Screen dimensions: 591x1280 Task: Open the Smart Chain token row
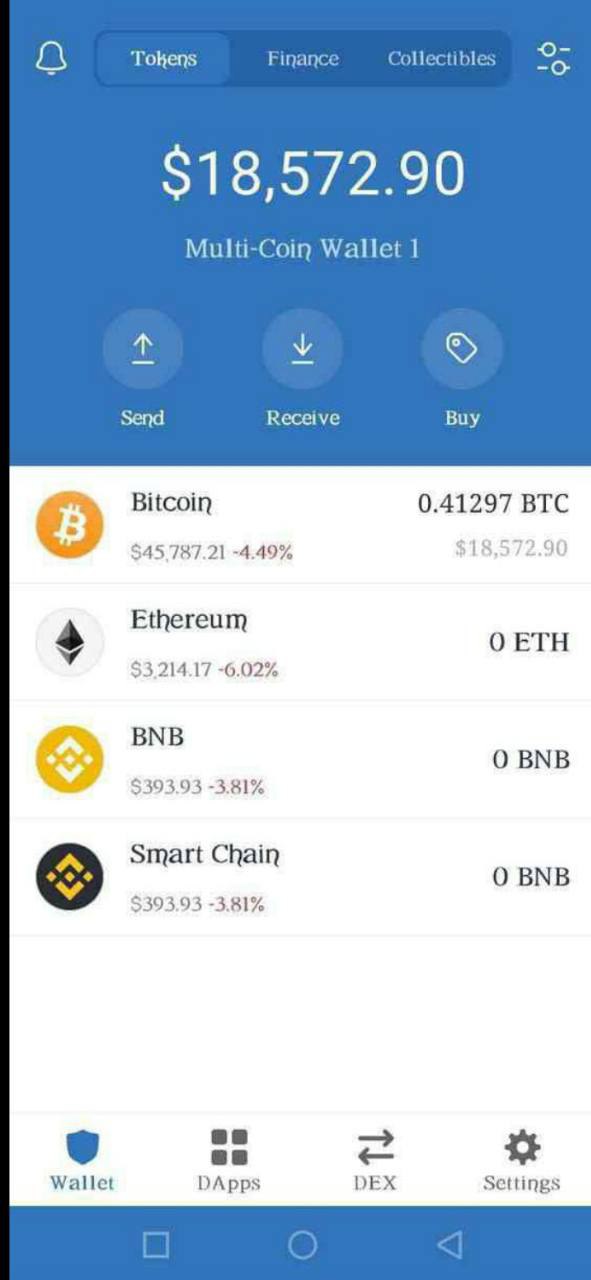[300, 877]
